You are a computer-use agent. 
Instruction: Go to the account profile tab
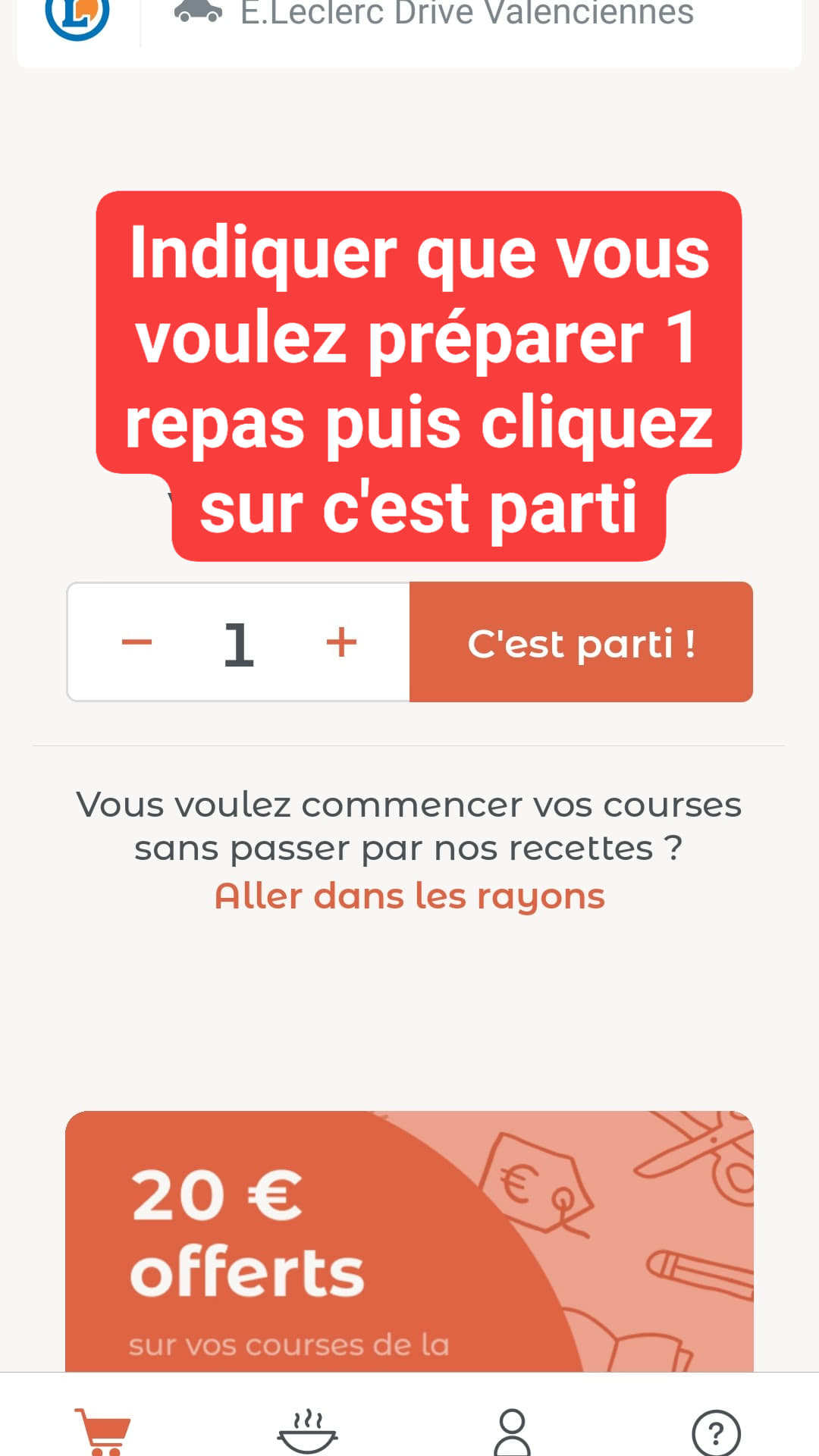pyautogui.click(x=512, y=1432)
